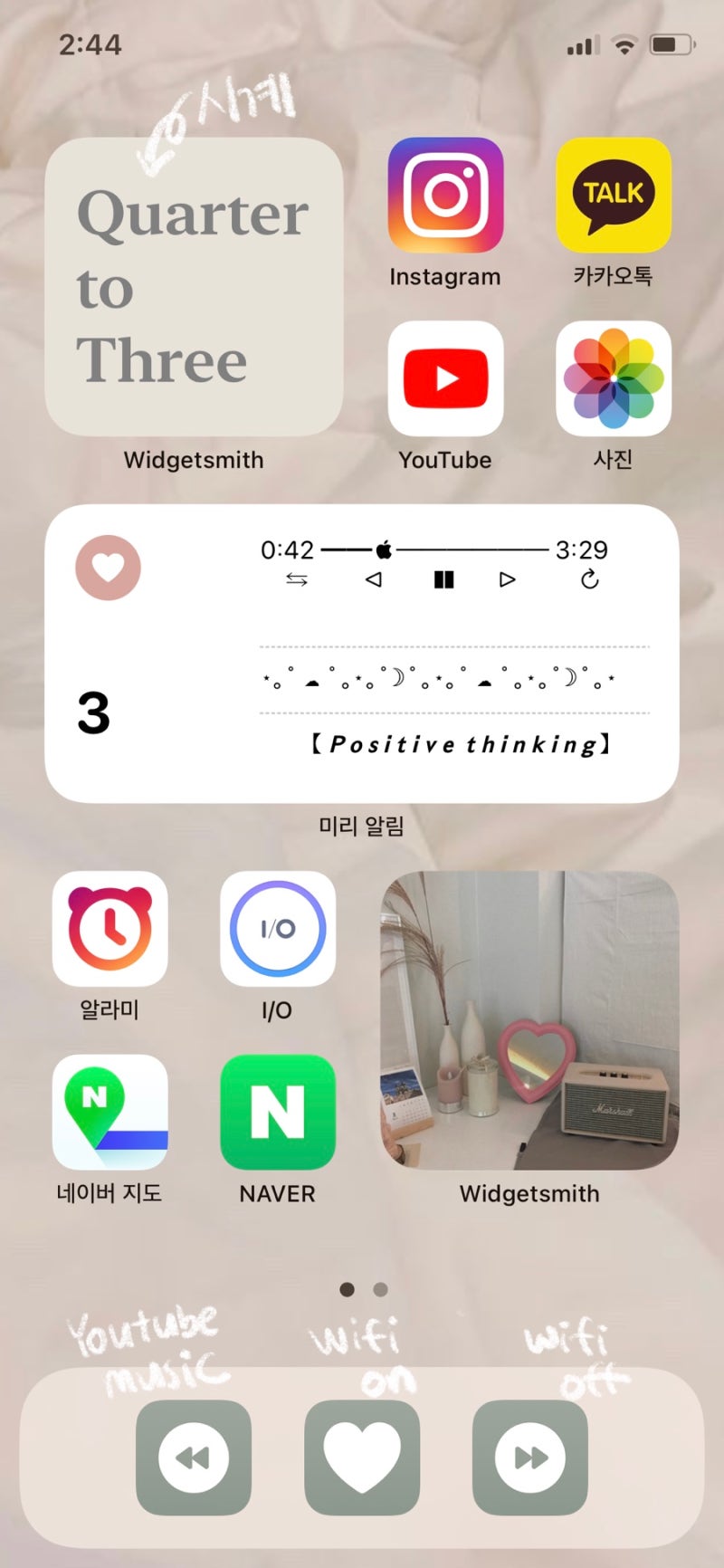Open the Widgetsmith photo widget
Screen dimensions: 724x1568
(529, 1020)
